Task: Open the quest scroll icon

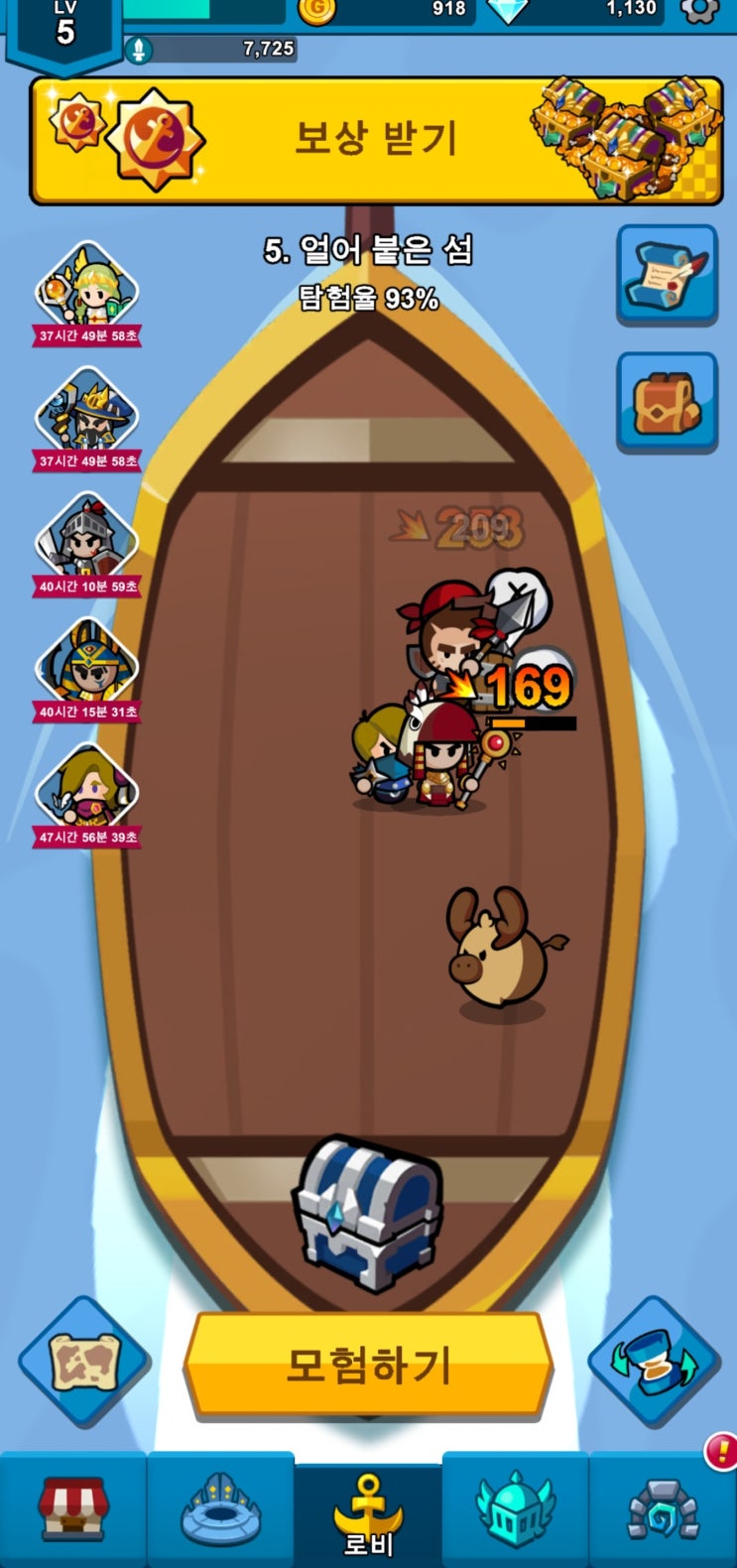Action: tap(667, 273)
